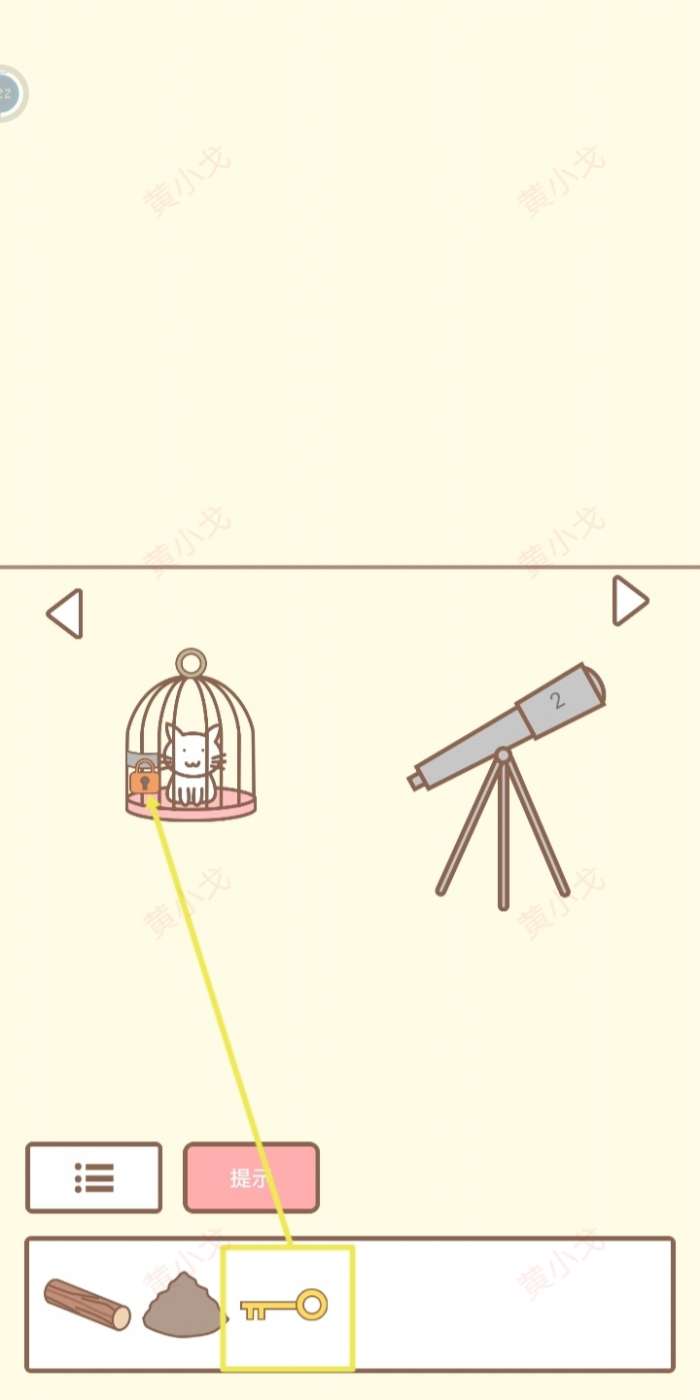Pick the golden key from the inventory
This screenshot has width=700, height=1400.
[x=285, y=1305]
